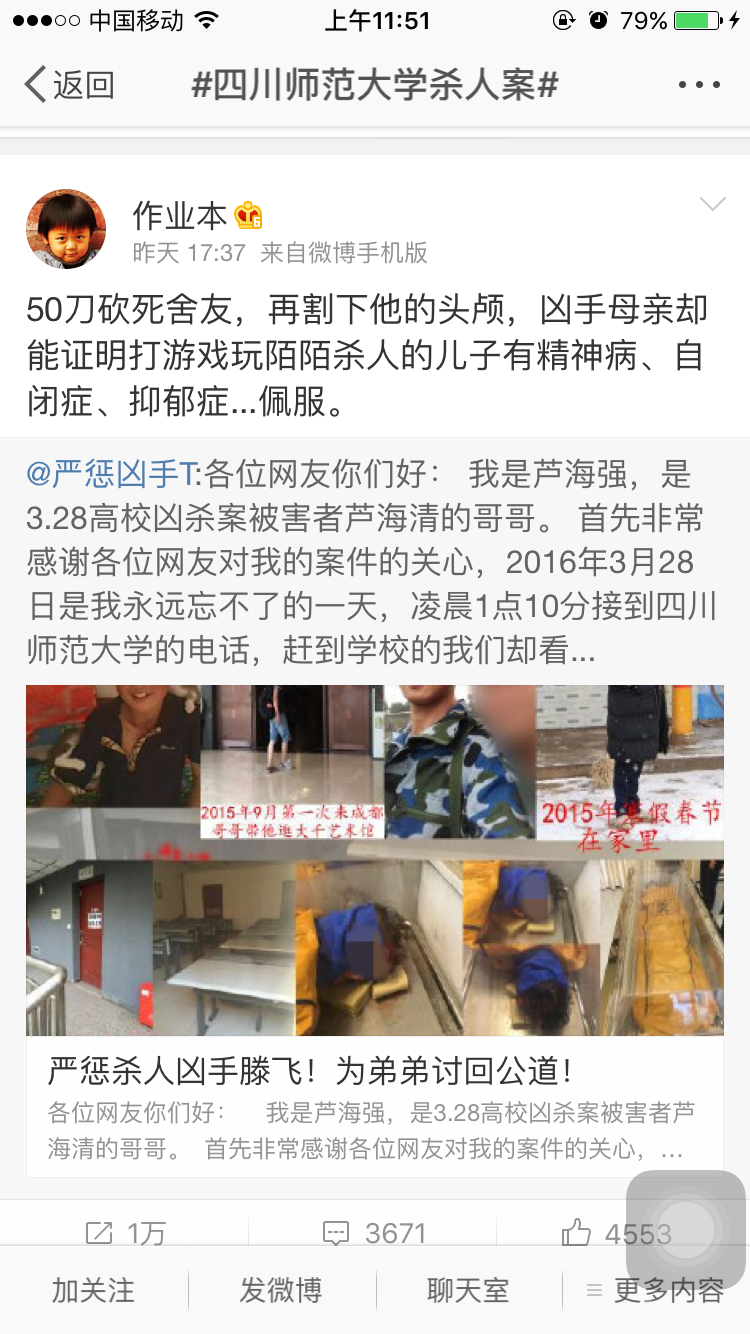Viewport: 750px width, 1334px height.
Task: Repost this Weibo post
Action: tap(125, 1234)
